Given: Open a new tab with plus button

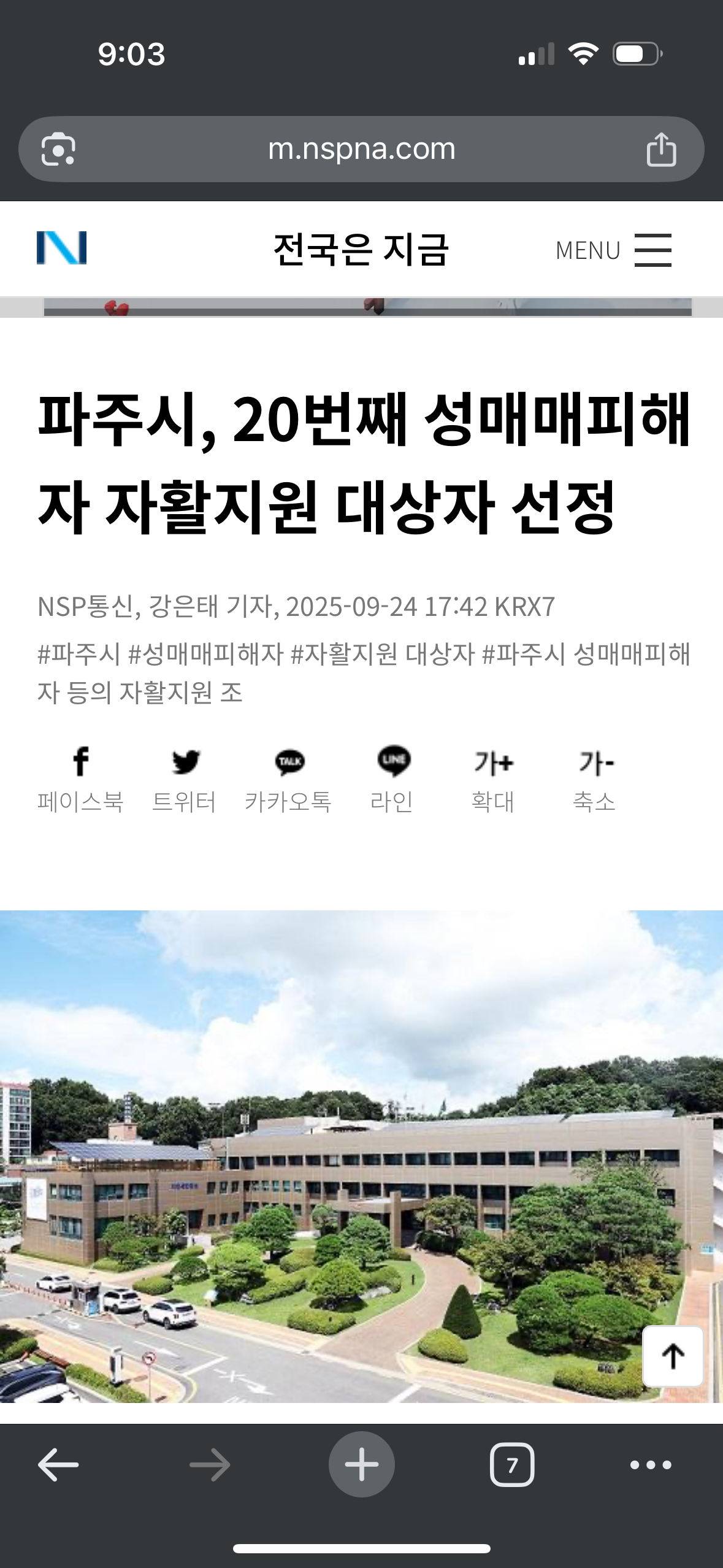Looking at the screenshot, I should coord(361,1465).
